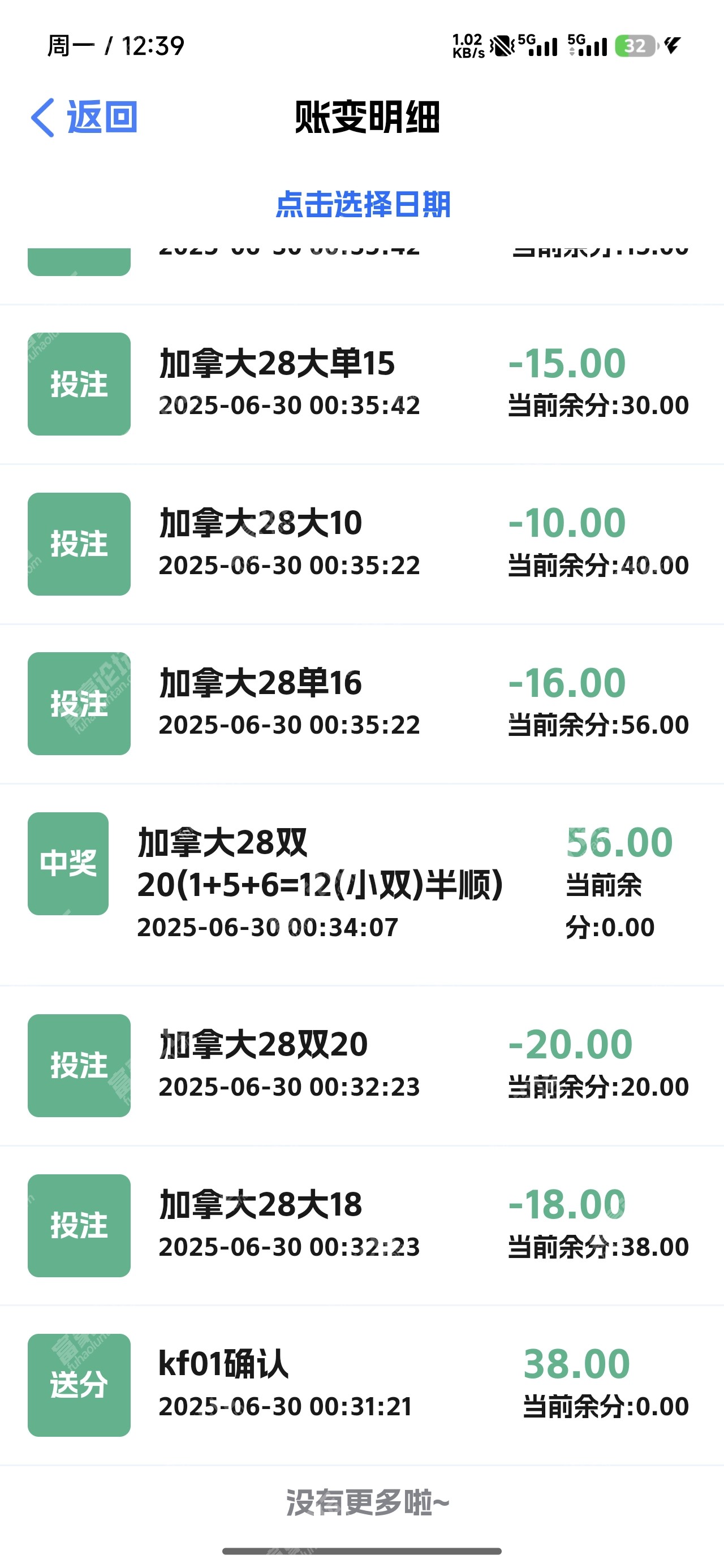Tap 点击选择日期 to pick a date
Viewport: 724px width, 1568px height.
point(363,204)
